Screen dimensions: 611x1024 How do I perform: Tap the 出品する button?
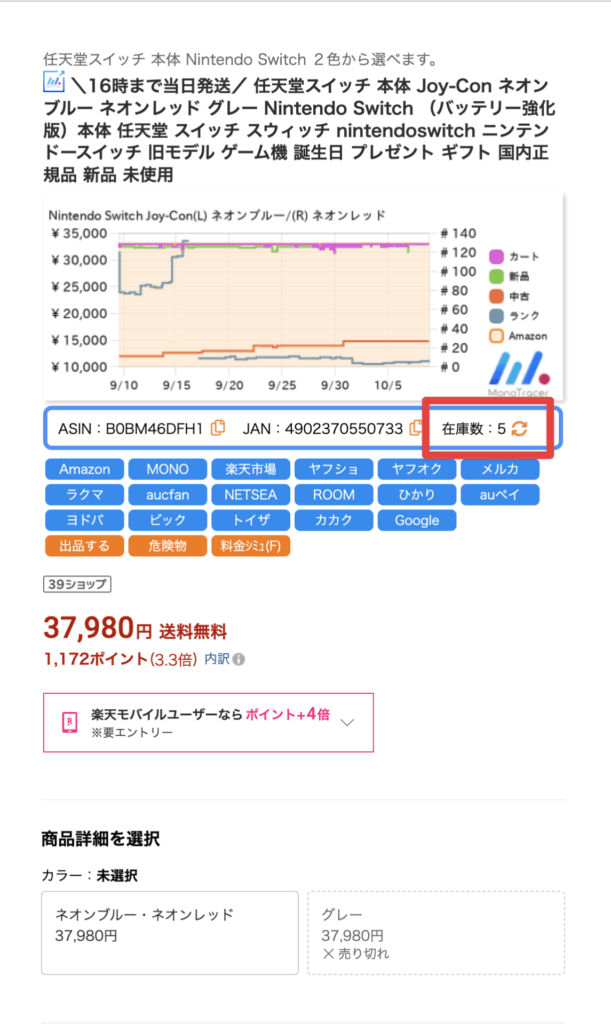tap(85, 546)
